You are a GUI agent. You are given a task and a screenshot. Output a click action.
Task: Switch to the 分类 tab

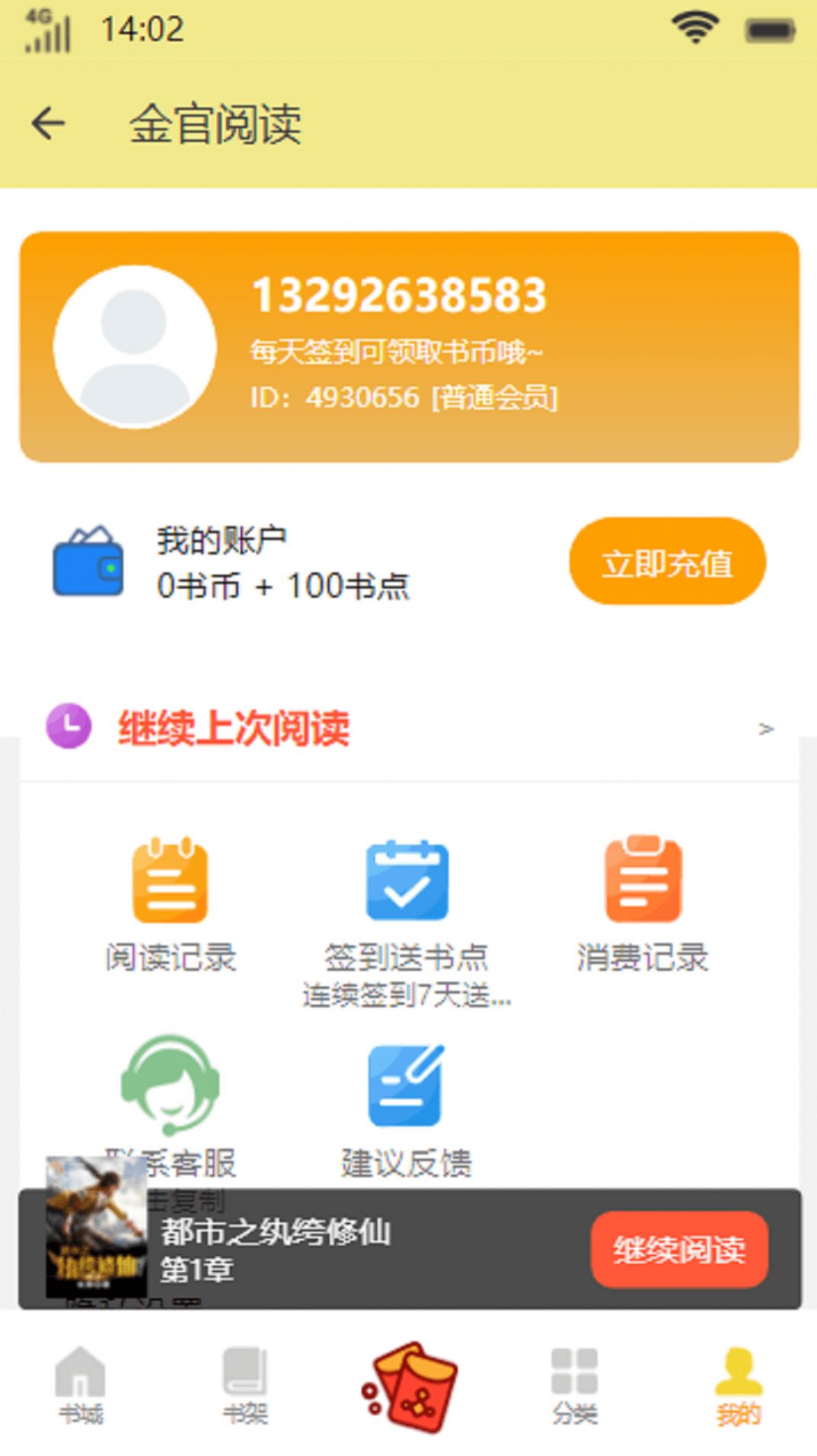574,1385
